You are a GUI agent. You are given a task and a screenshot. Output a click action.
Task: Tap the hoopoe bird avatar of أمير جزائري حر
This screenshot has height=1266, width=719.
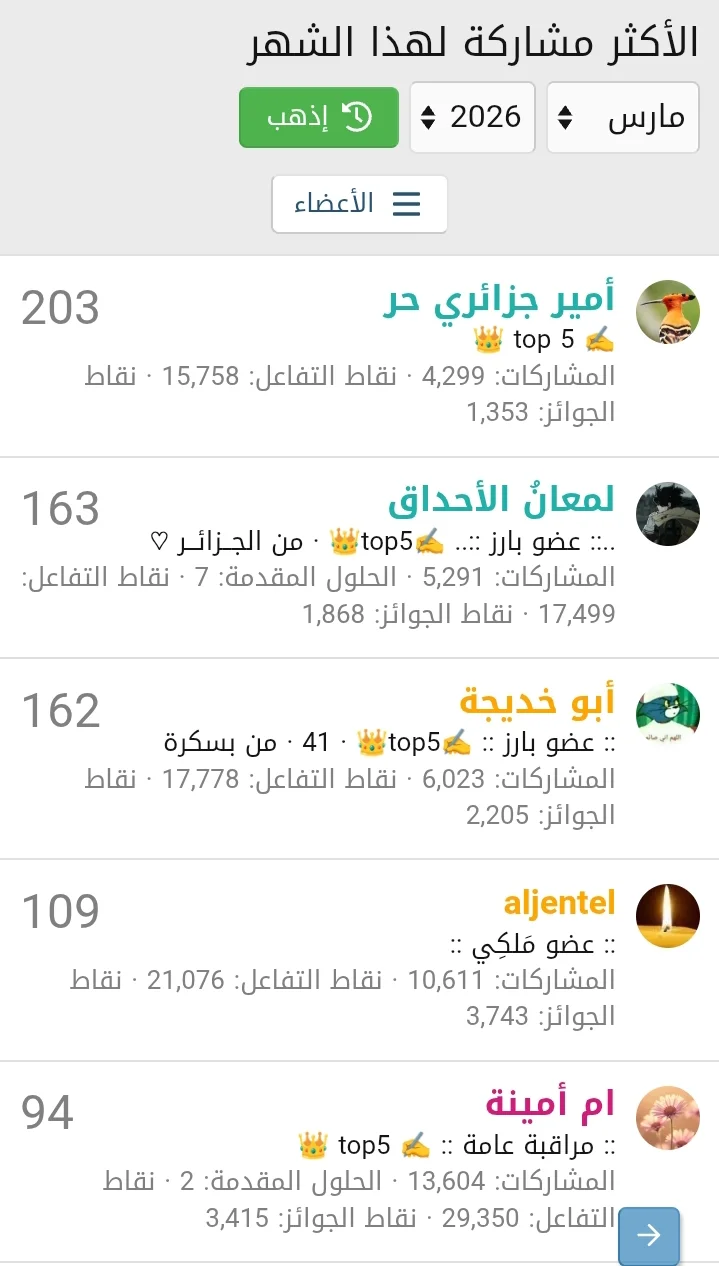[x=667, y=312]
